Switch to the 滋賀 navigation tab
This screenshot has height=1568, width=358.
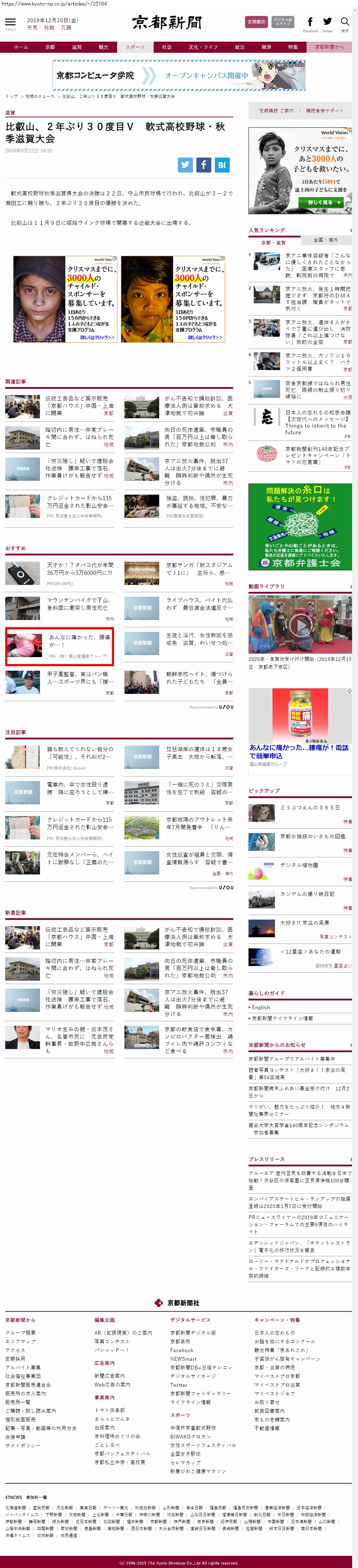coord(77,47)
